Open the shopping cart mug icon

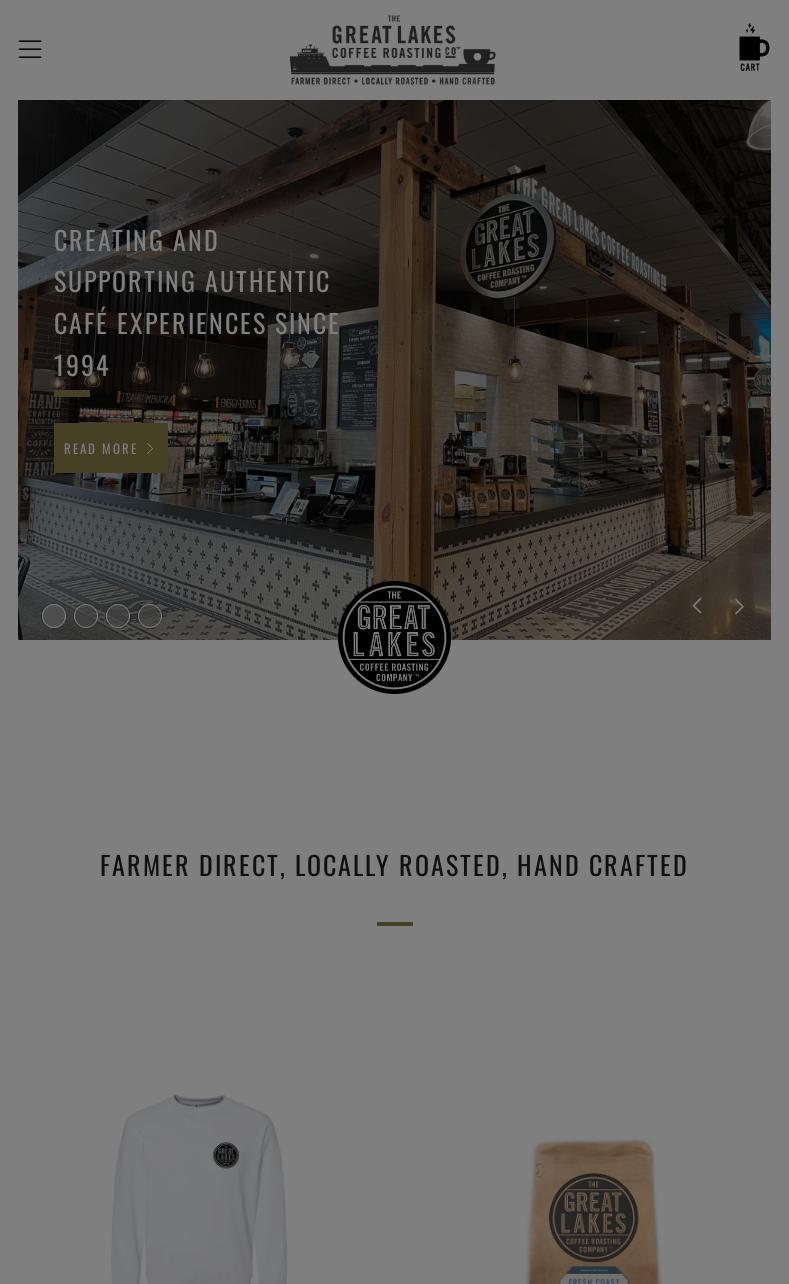click(x=752, y=48)
